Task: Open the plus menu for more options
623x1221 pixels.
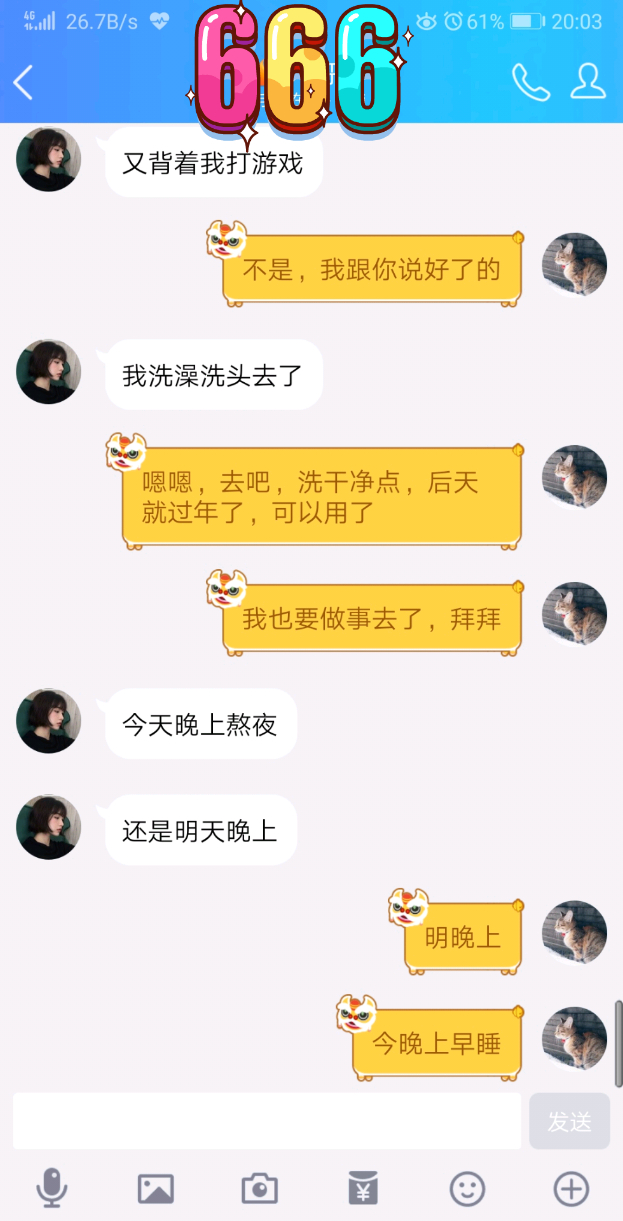Action: [x=571, y=1188]
